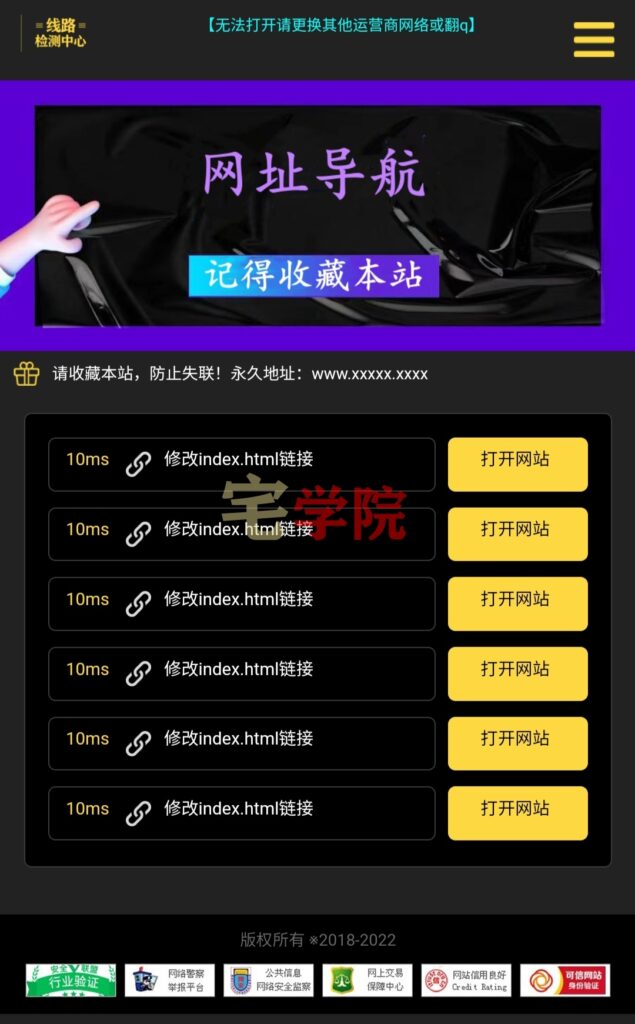Image resolution: width=635 pixels, height=1024 pixels.
Task: Tap the last 打开网站 button
Action: (517, 813)
